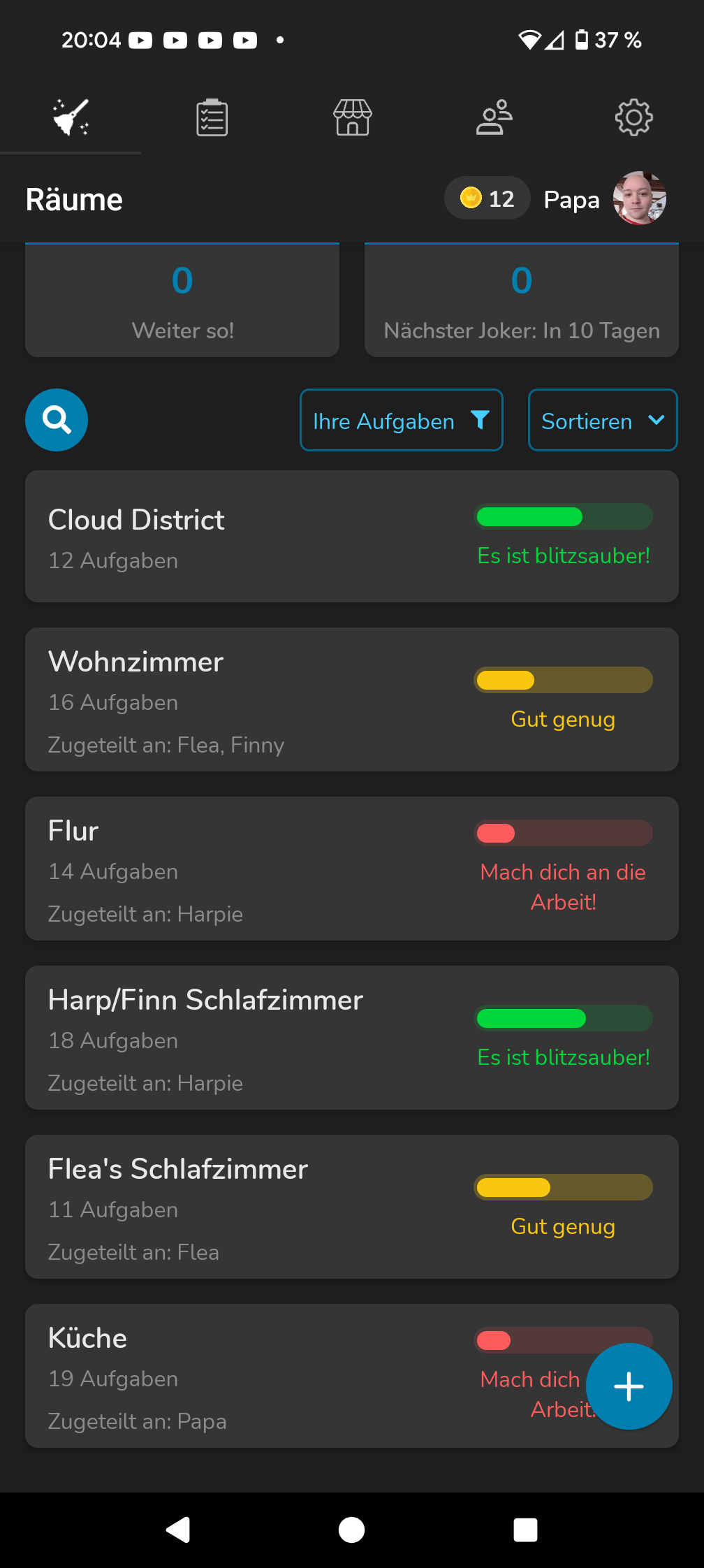Tap the Papa profile avatar
Viewport: 704px width, 1568px height.
(x=639, y=198)
